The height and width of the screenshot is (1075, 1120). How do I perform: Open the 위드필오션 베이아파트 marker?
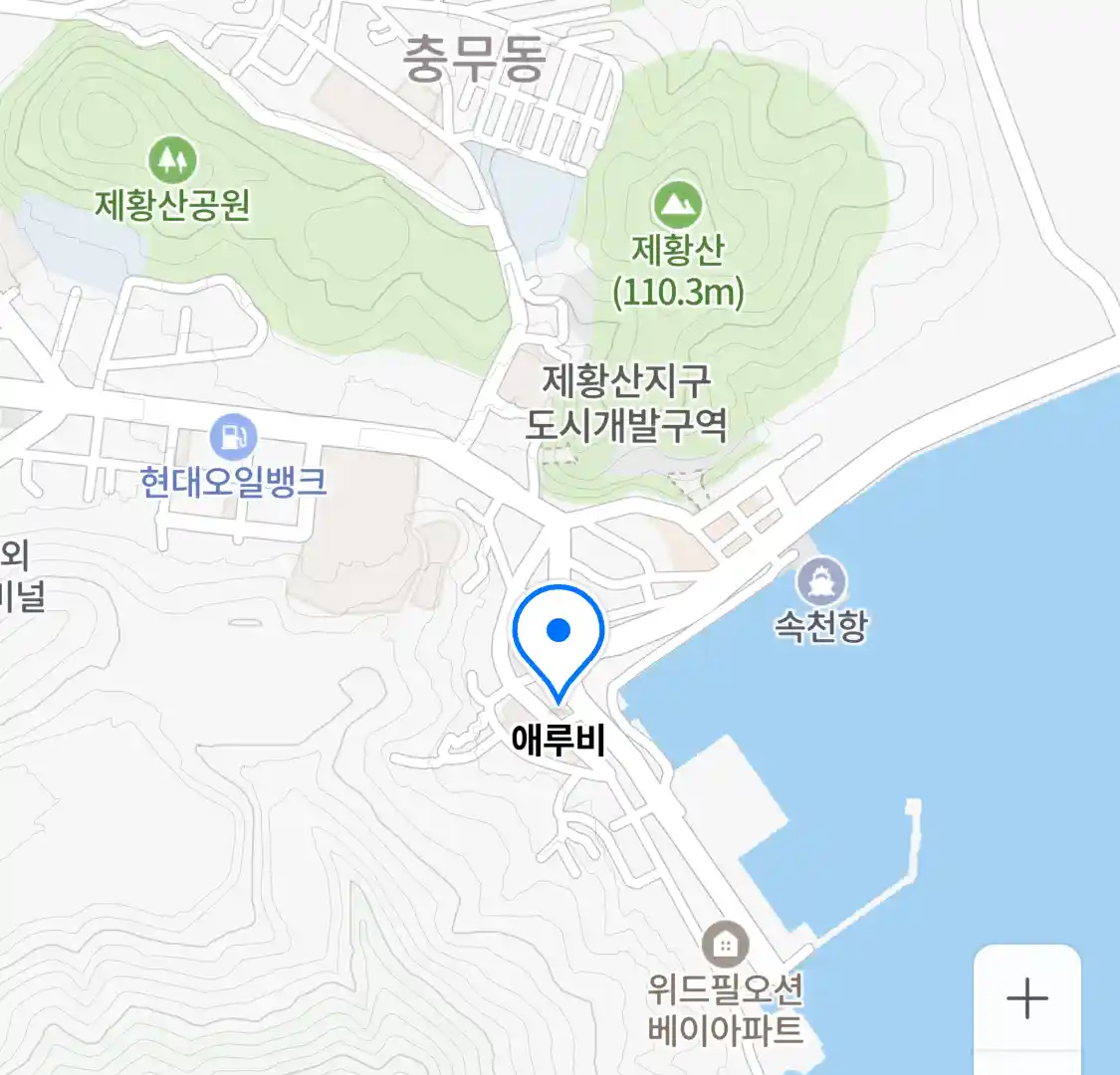(x=726, y=944)
